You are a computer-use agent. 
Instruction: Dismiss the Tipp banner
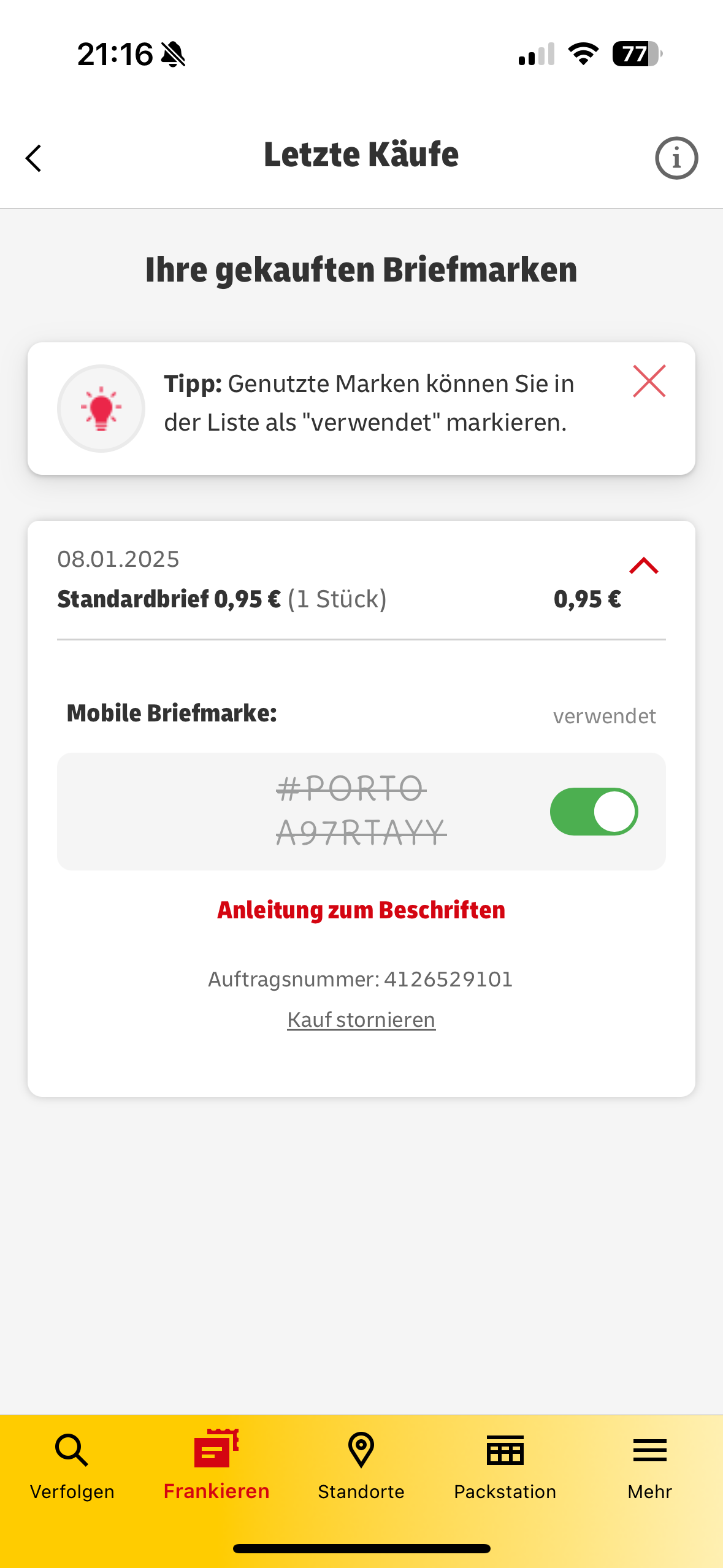pos(649,381)
